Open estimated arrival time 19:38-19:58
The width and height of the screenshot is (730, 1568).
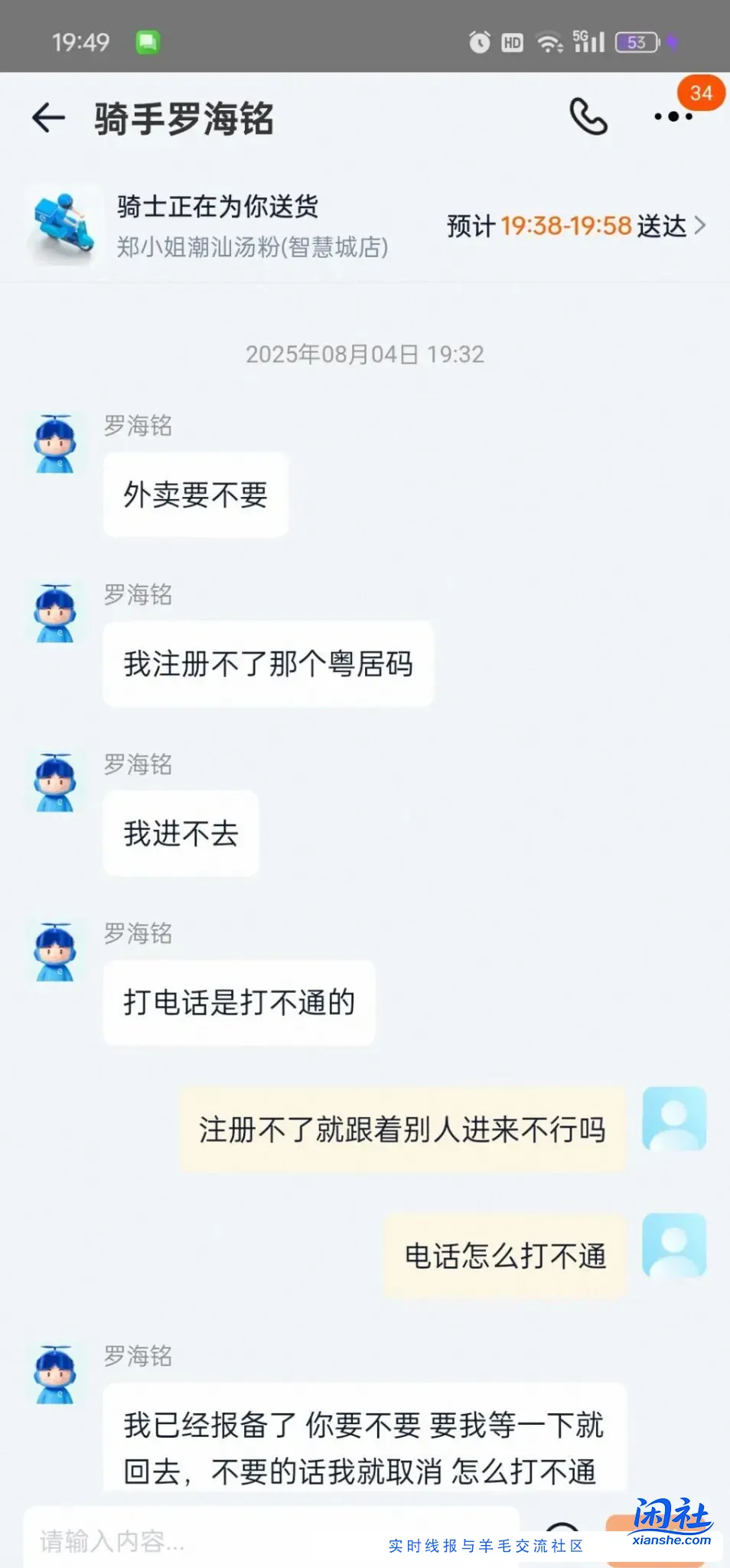pos(566,227)
